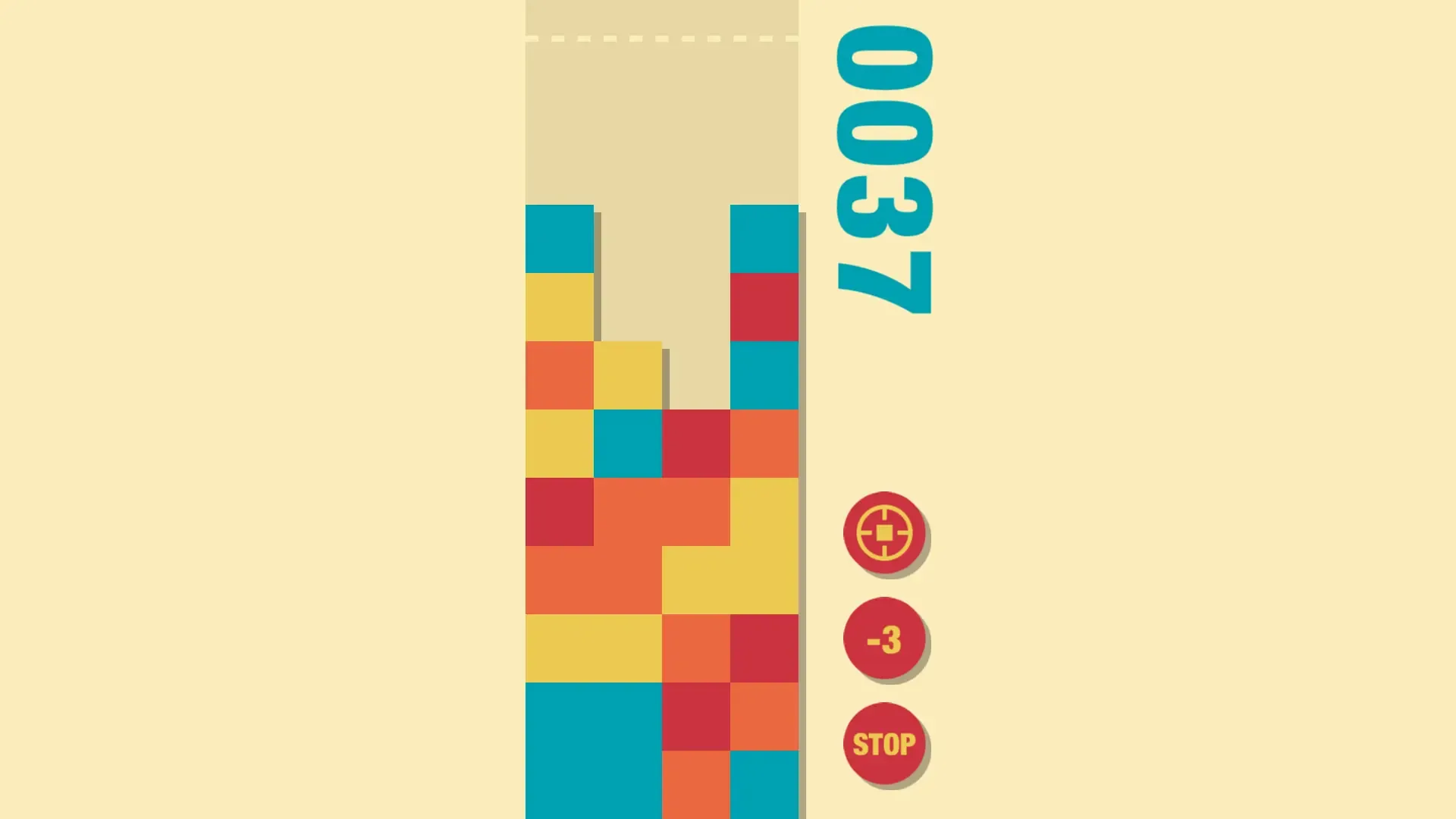Use the -3 power-up button
The width and height of the screenshot is (1456, 819).
(x=883, y=639)
